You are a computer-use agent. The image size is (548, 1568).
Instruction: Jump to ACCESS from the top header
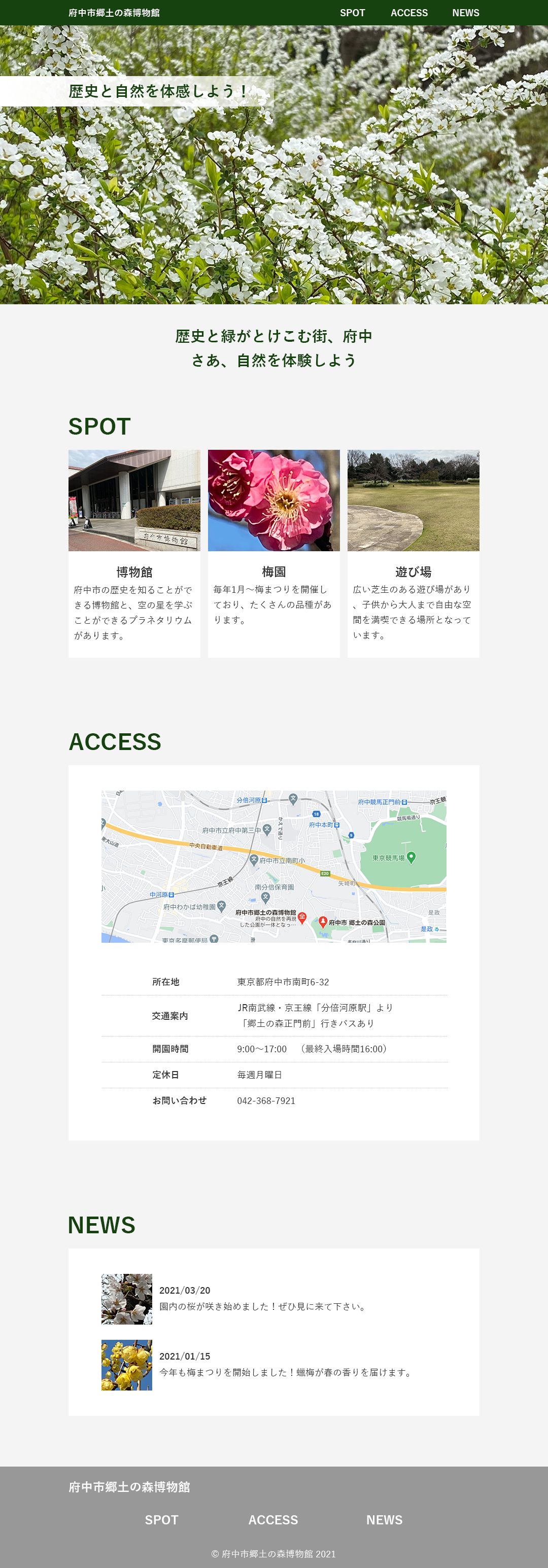(x=408, y=13)
